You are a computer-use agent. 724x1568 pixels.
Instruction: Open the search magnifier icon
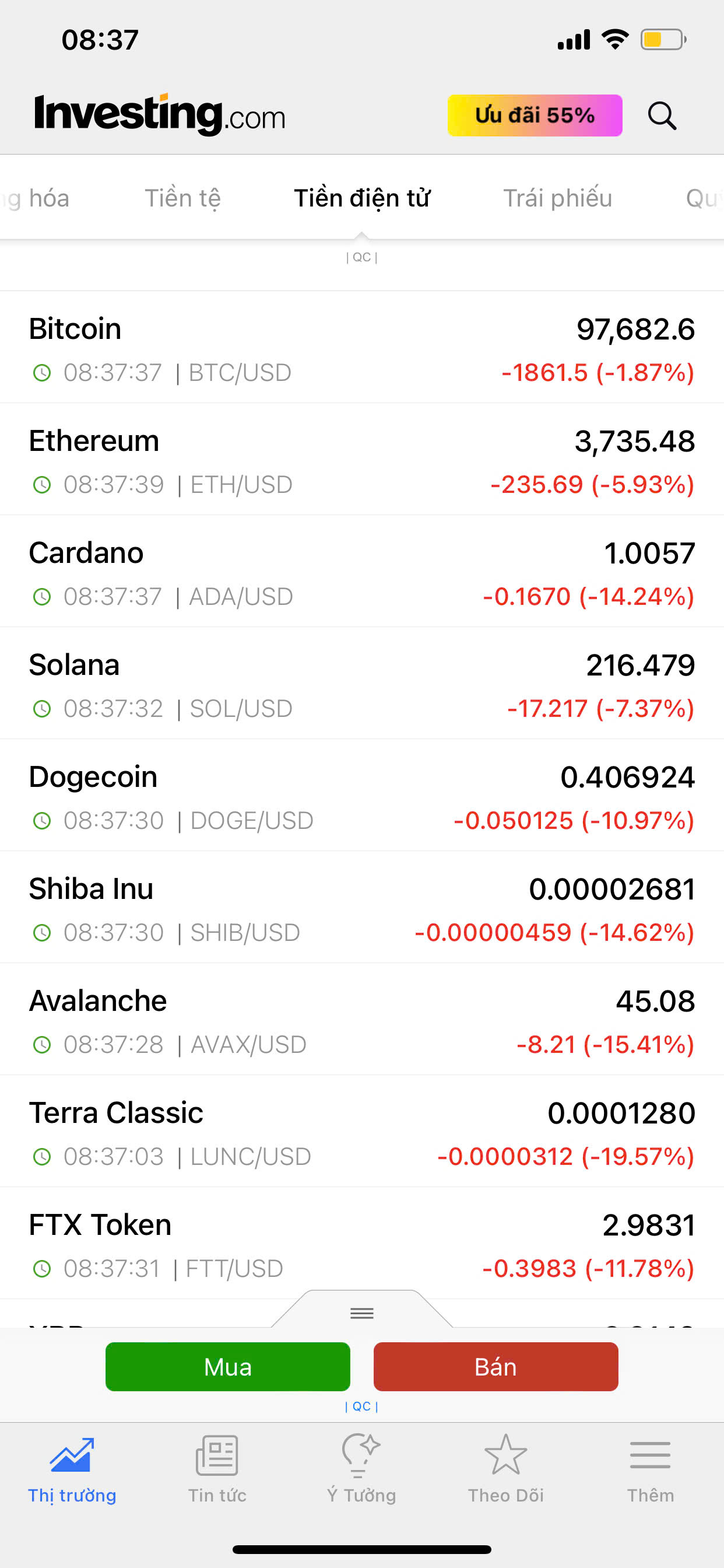pos(662,115)
